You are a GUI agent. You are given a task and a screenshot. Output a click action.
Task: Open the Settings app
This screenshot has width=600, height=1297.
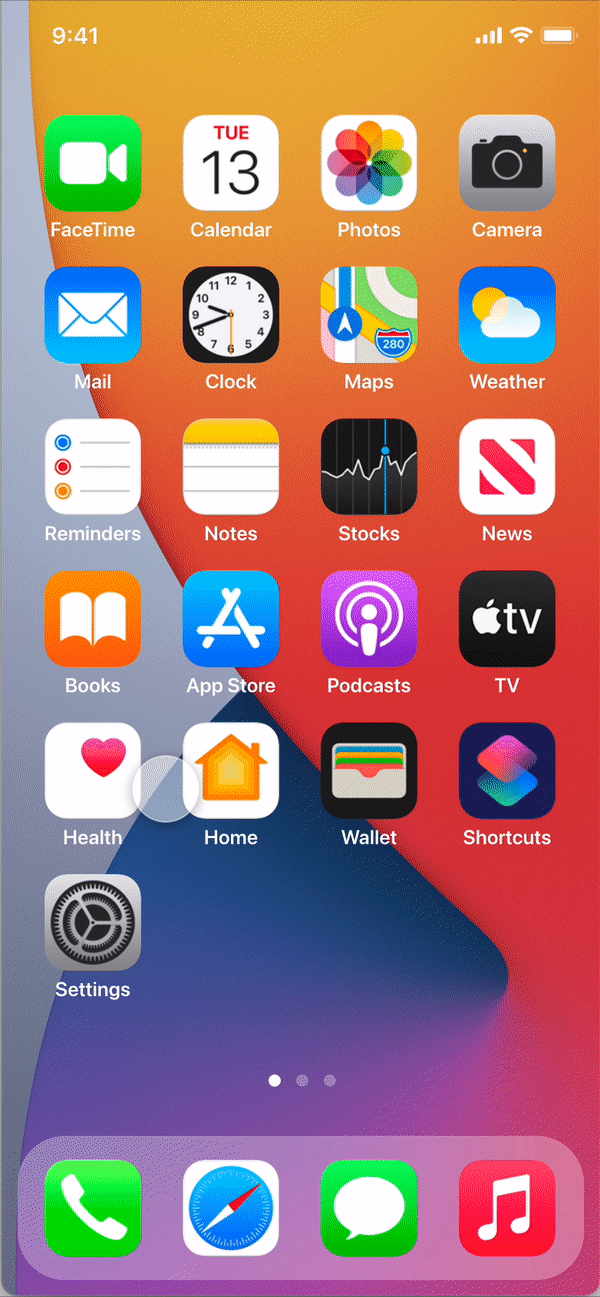click(93, 923)
